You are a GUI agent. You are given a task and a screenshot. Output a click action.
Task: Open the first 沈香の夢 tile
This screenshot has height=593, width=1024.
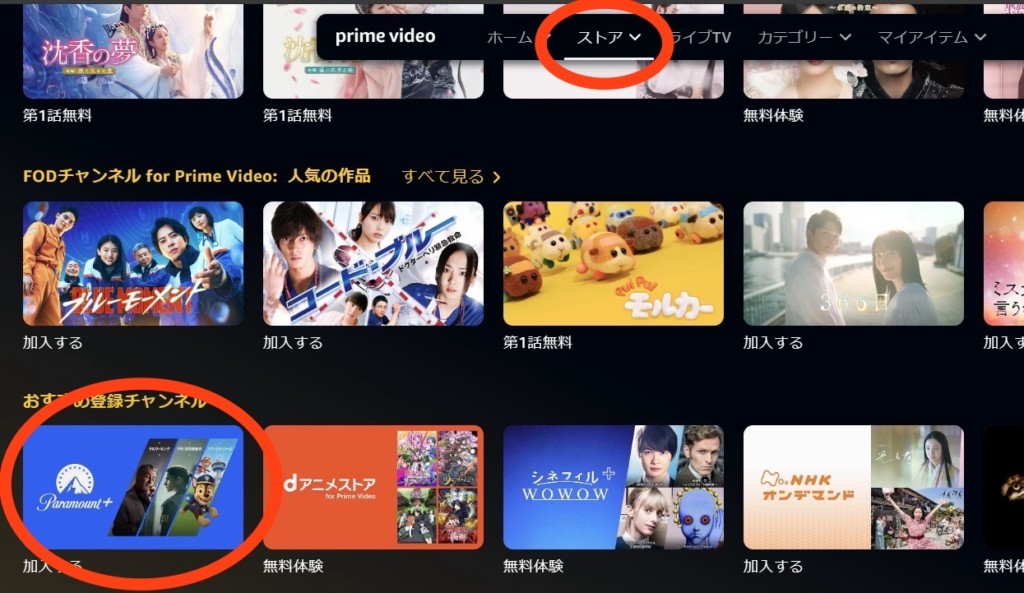point(133,52)
